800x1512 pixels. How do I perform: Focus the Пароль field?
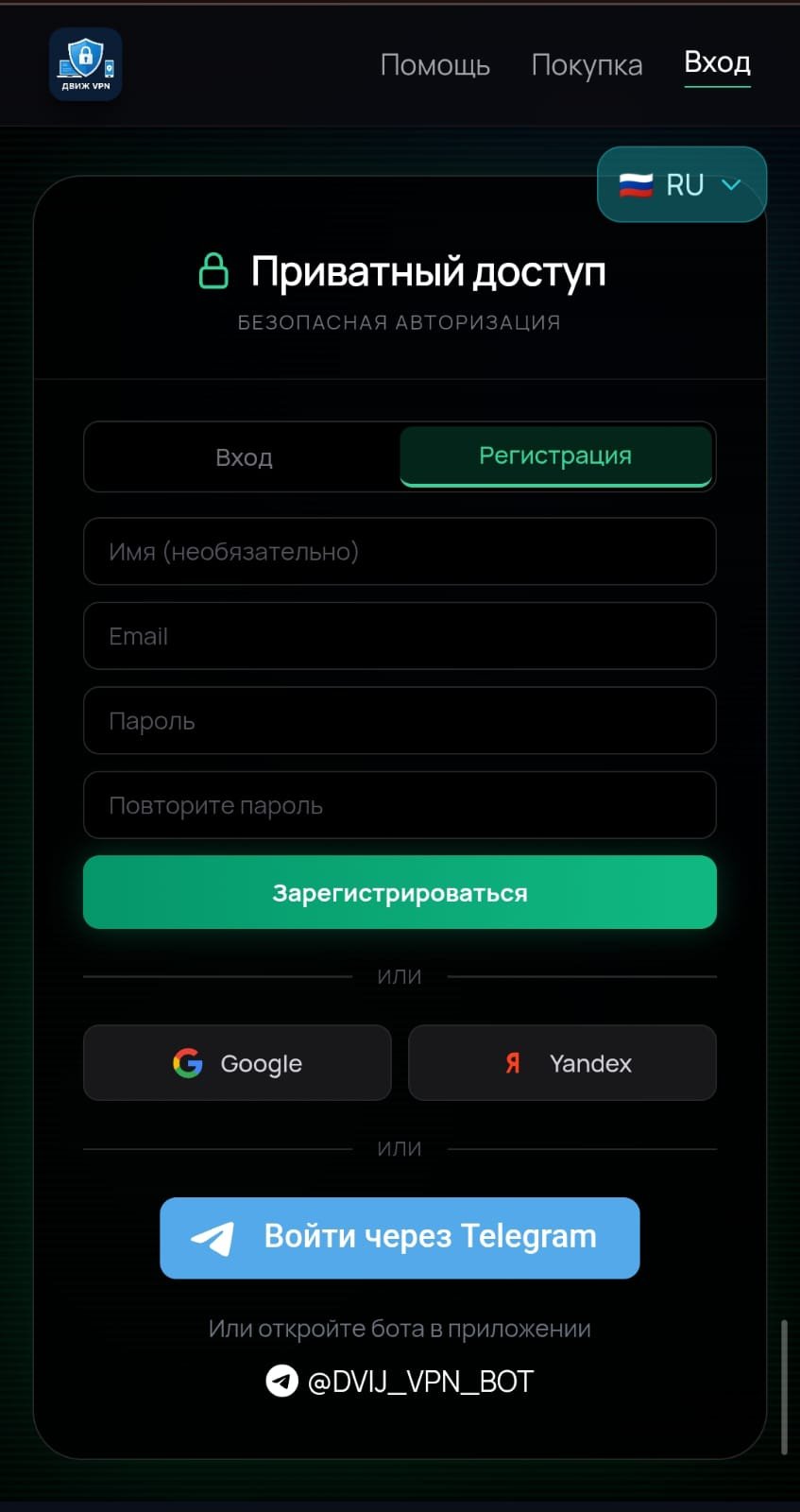[x=400, y=721]
